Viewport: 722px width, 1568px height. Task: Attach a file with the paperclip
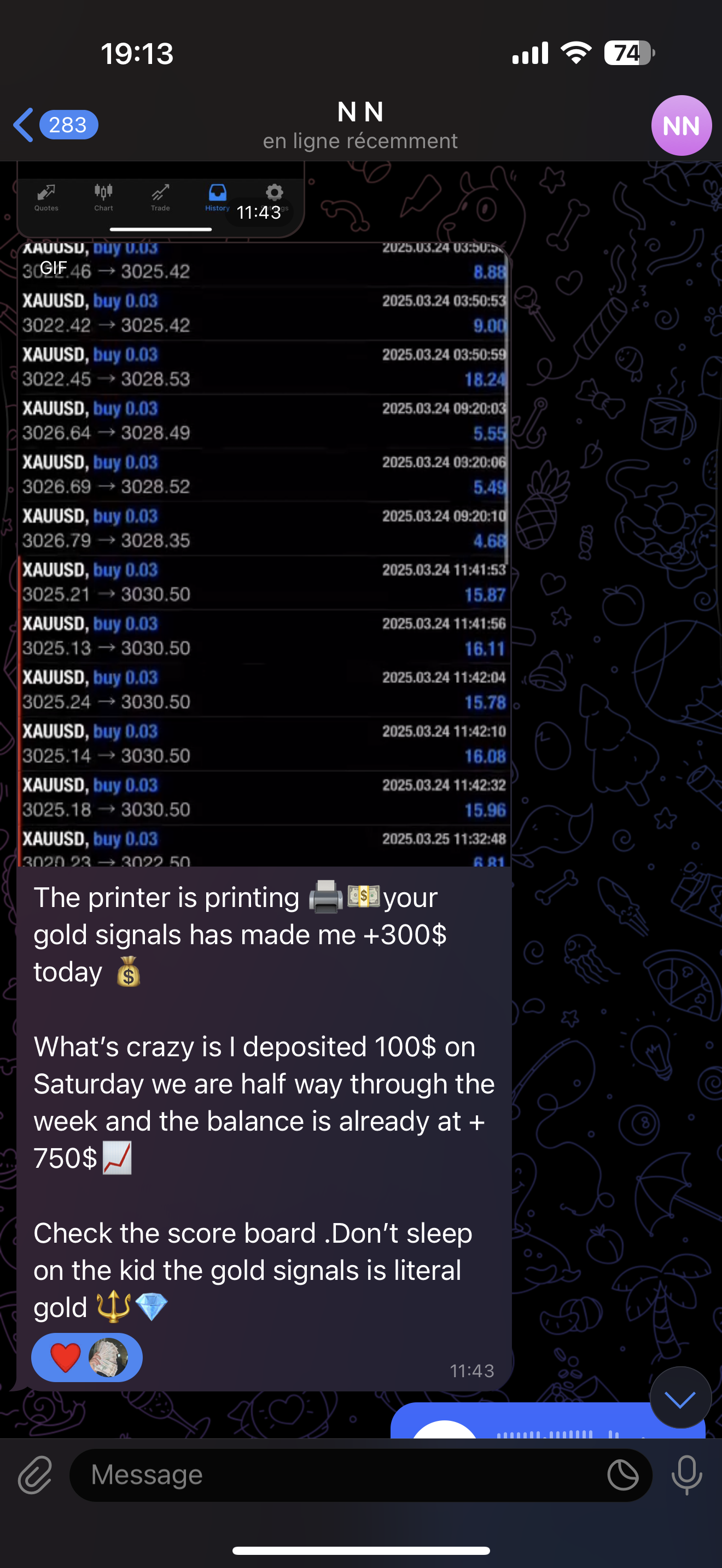pos(34,1475)
